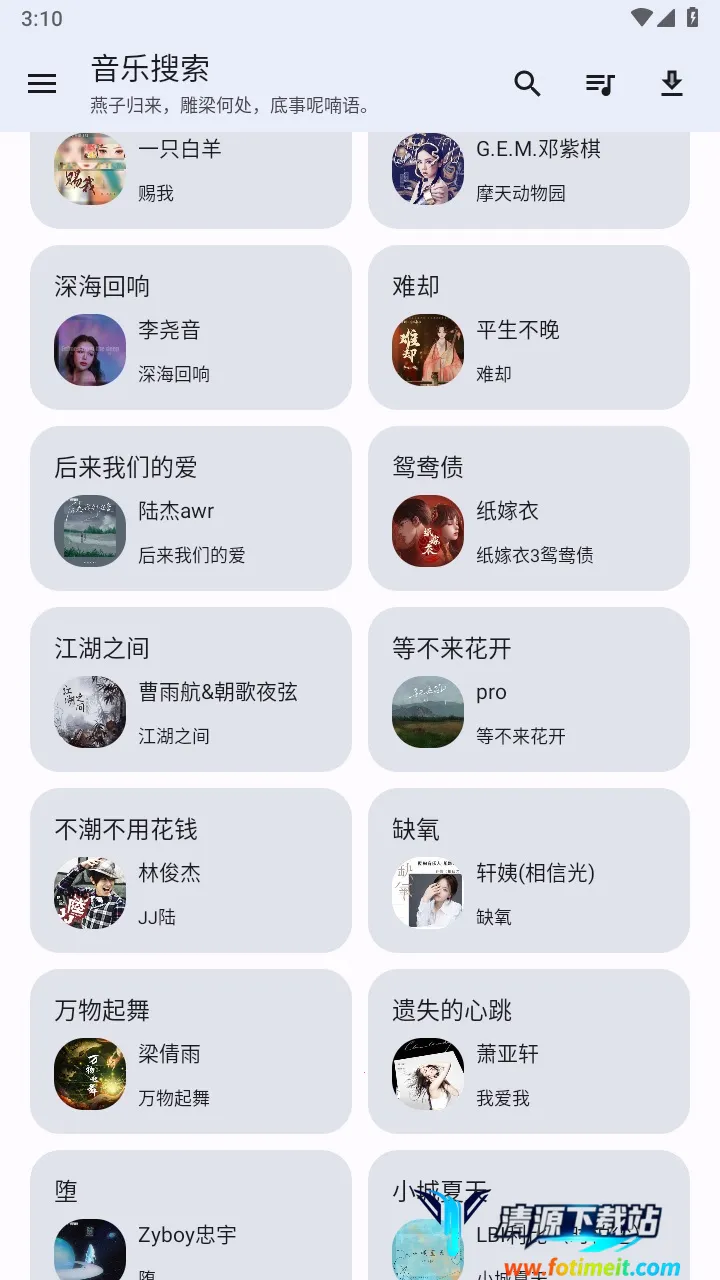Open 不潮不用花钱 by 林俊杰
The height and width of the screenshot is (1280, 720).
tap(191, 871)
